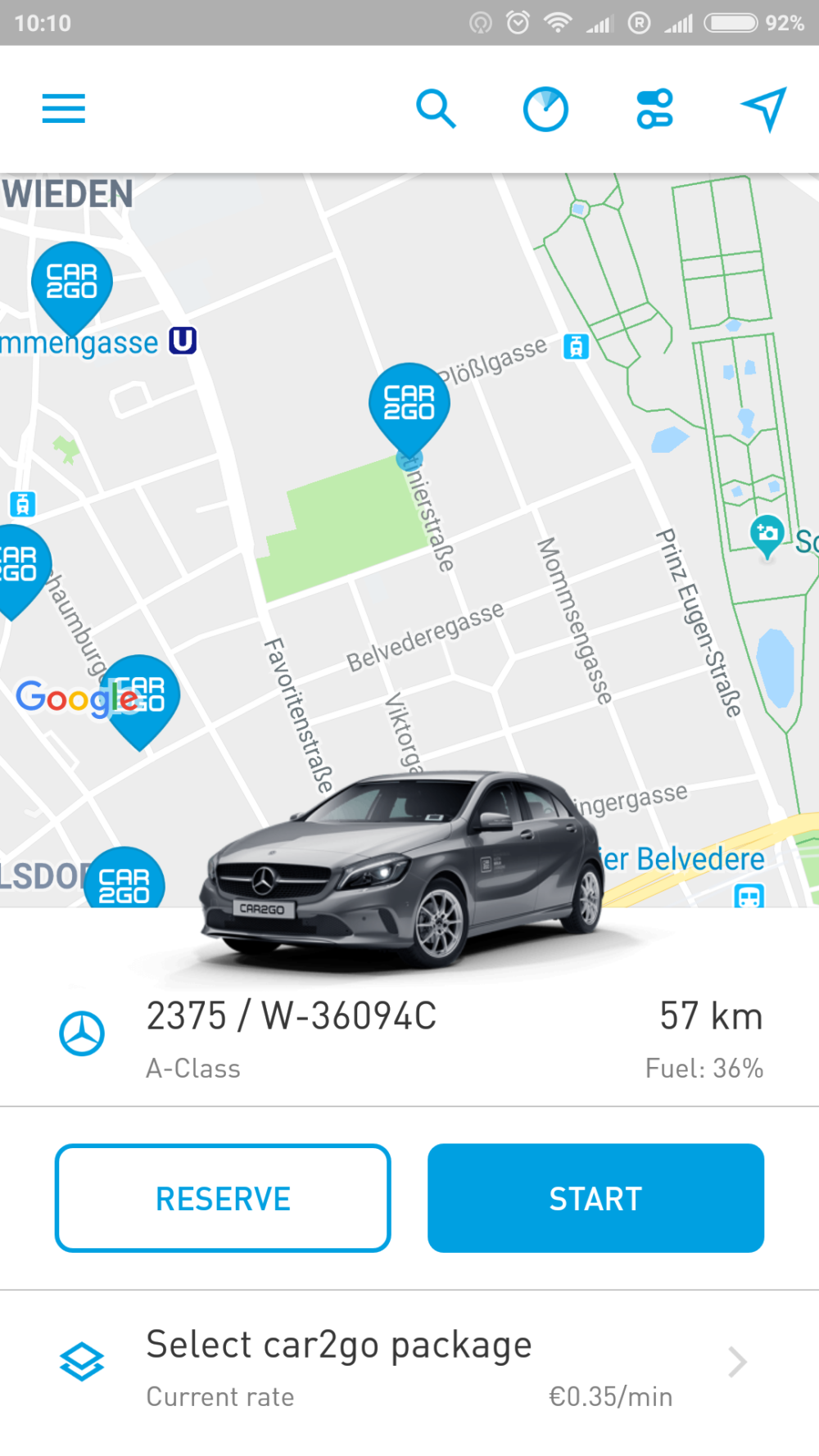819x1456 pixels.
Task: Open the radar timer icon
Action: (545, 109)
